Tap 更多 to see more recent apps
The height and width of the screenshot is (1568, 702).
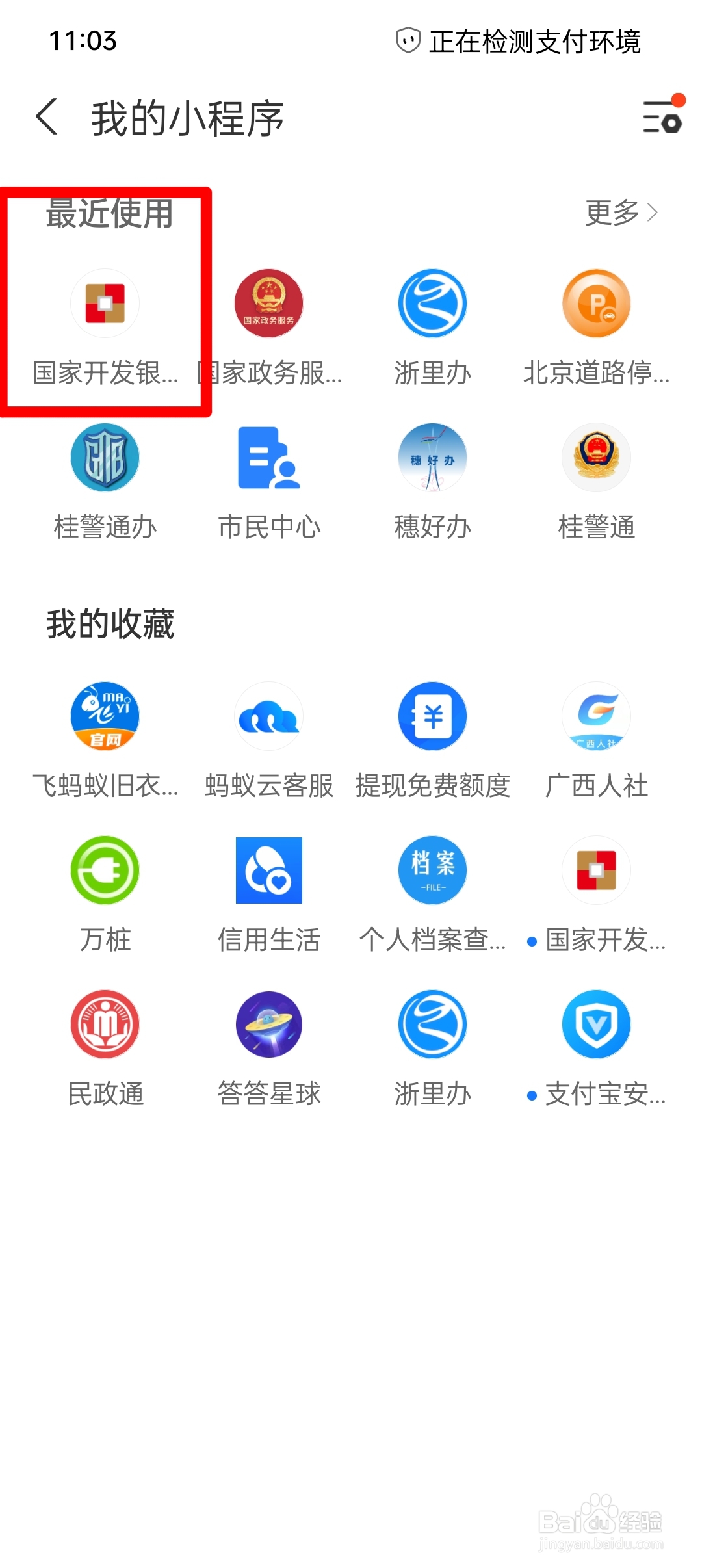coord(622,213)
